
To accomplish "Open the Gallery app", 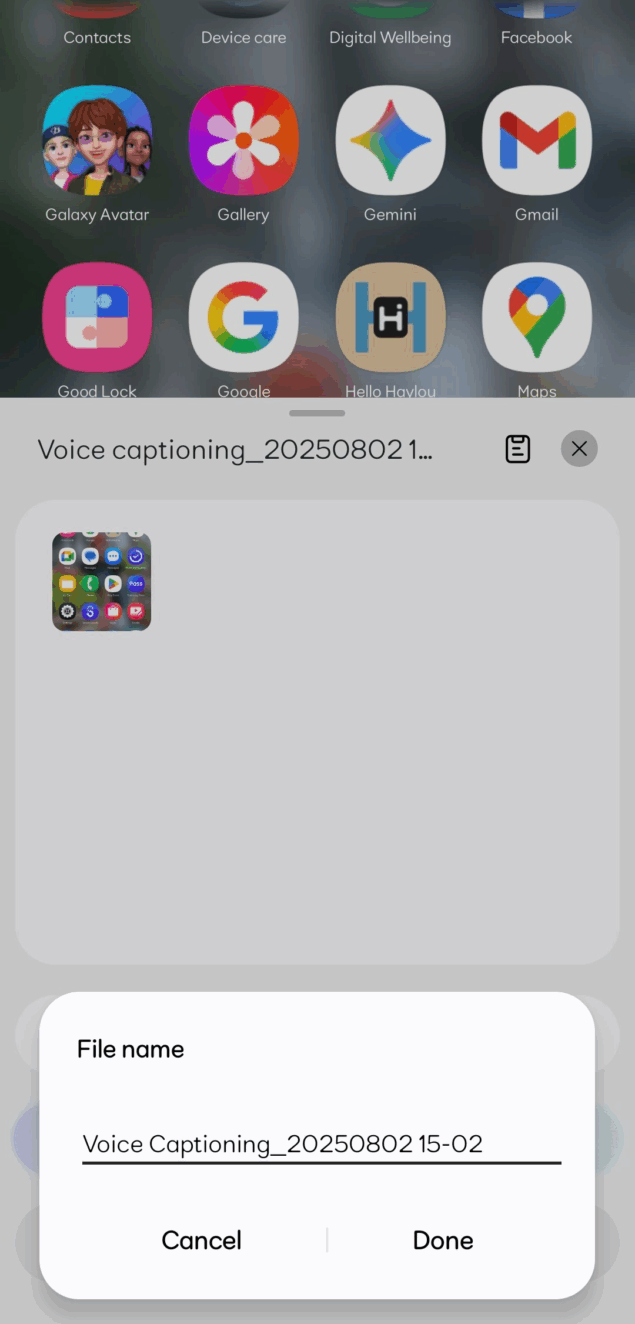I will point(243,140).
